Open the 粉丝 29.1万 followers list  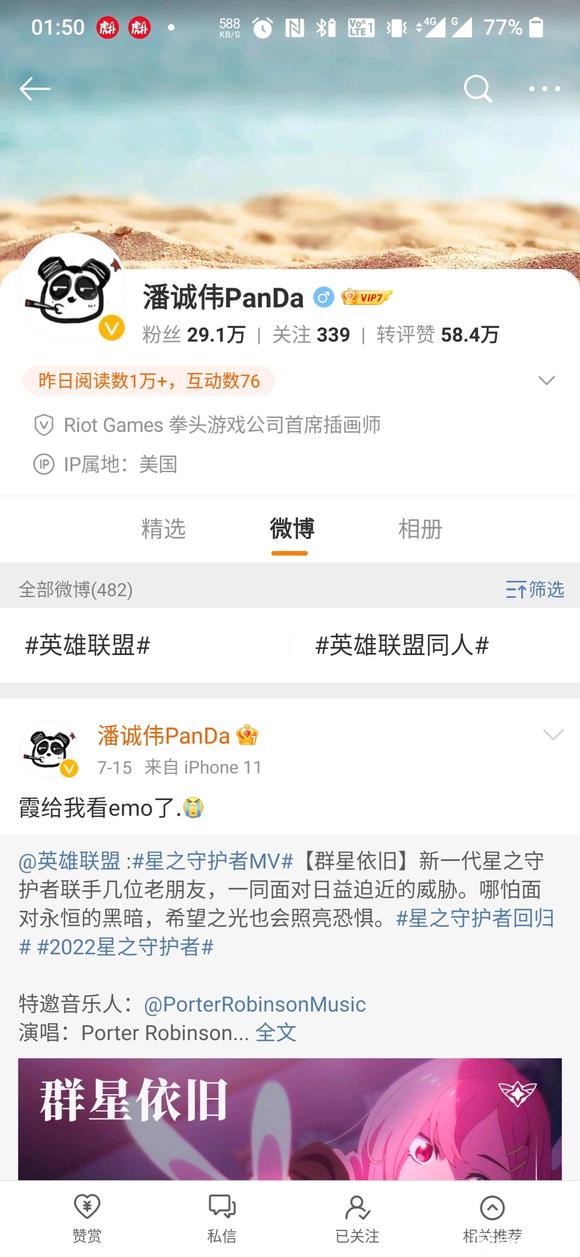click(x=194, y=335)
